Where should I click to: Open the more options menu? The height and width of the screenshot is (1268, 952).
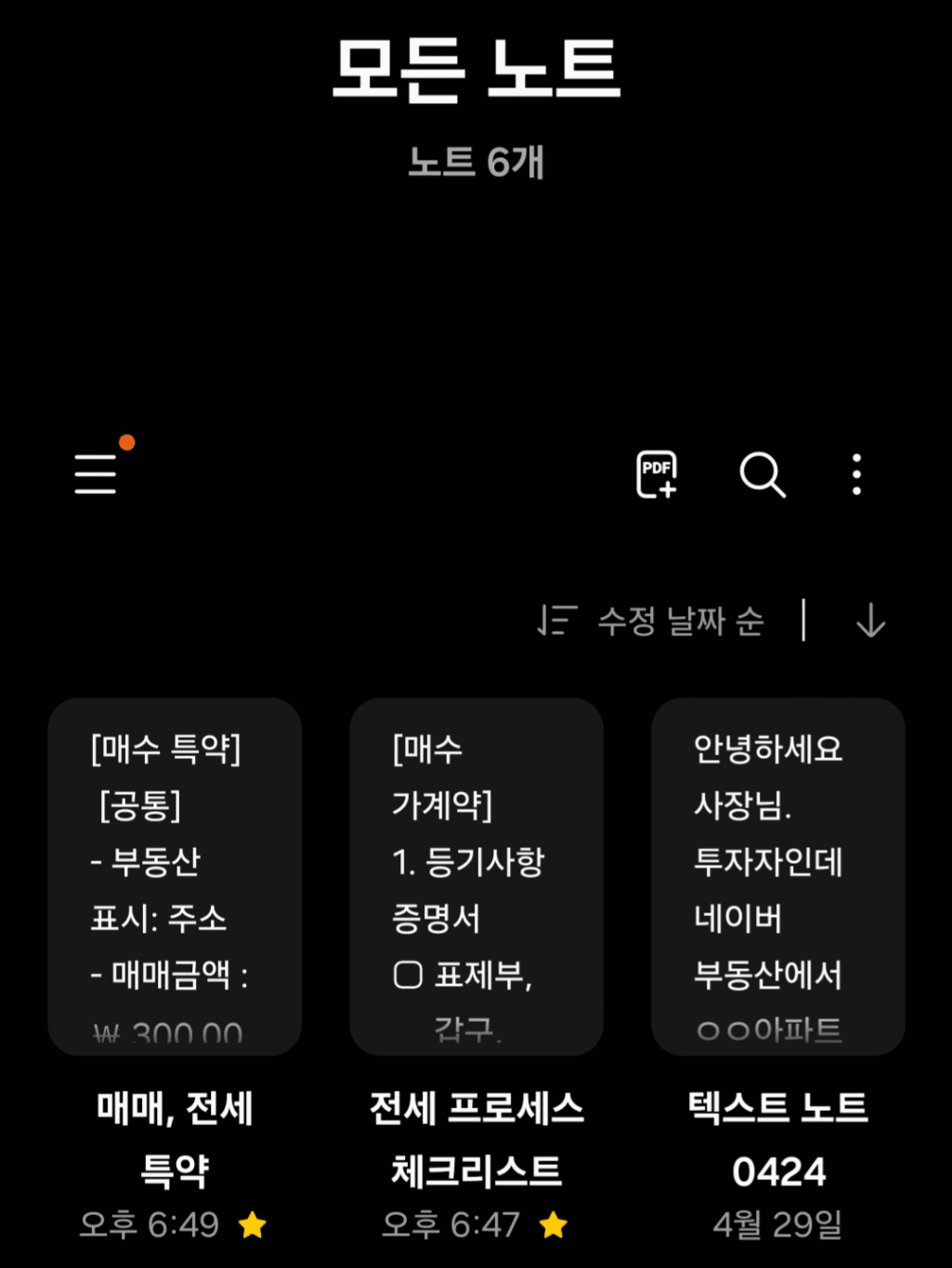[x=856, y=475]
